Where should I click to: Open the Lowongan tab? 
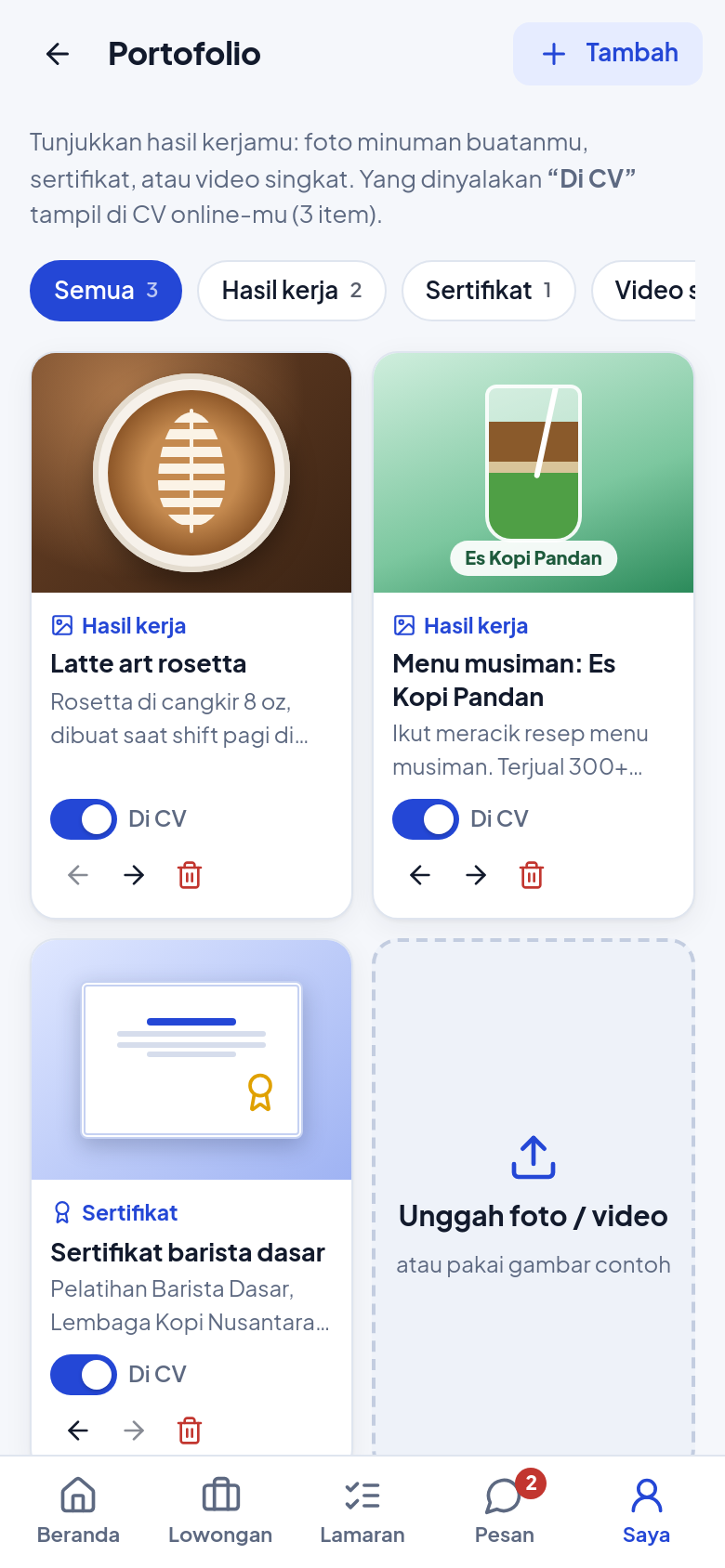click(x=220, y=1510)
